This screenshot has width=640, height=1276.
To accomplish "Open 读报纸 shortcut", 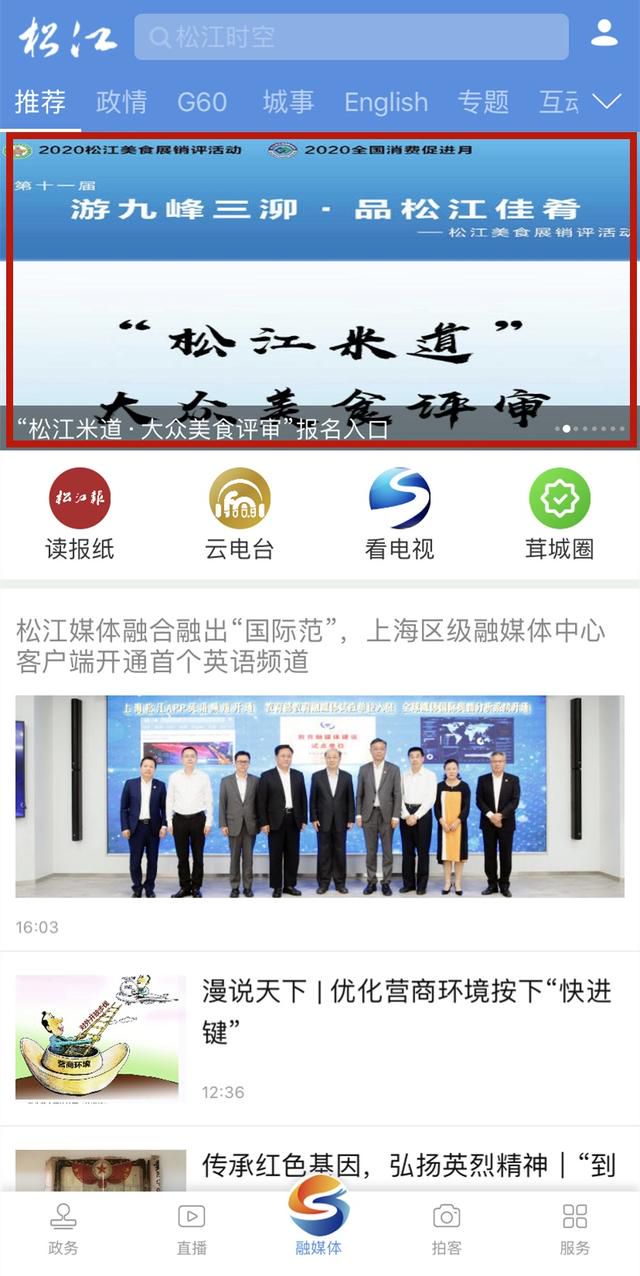I will click(x=80, y=513).
